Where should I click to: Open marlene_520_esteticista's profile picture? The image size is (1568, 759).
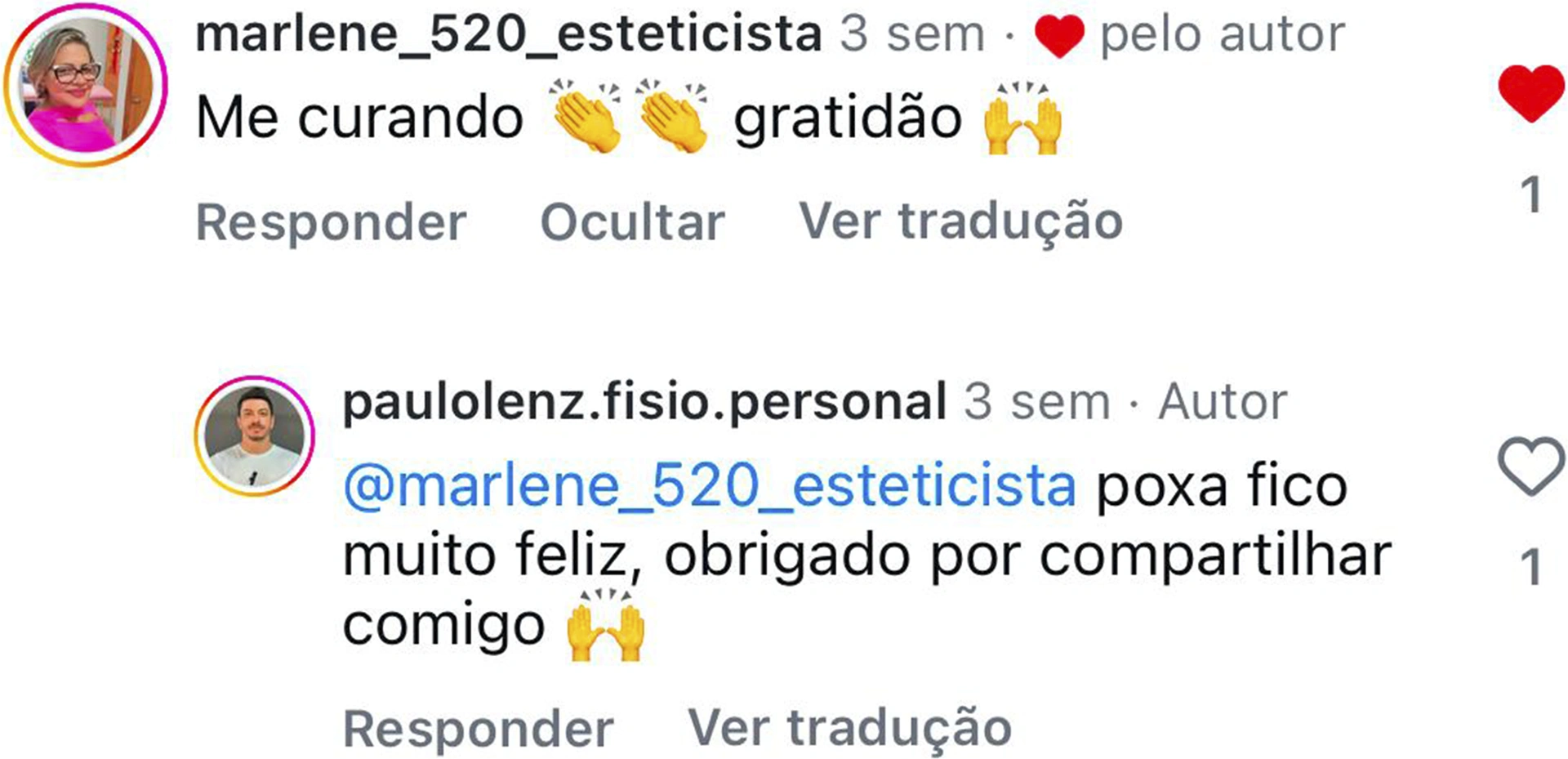(x=85, y=85)
